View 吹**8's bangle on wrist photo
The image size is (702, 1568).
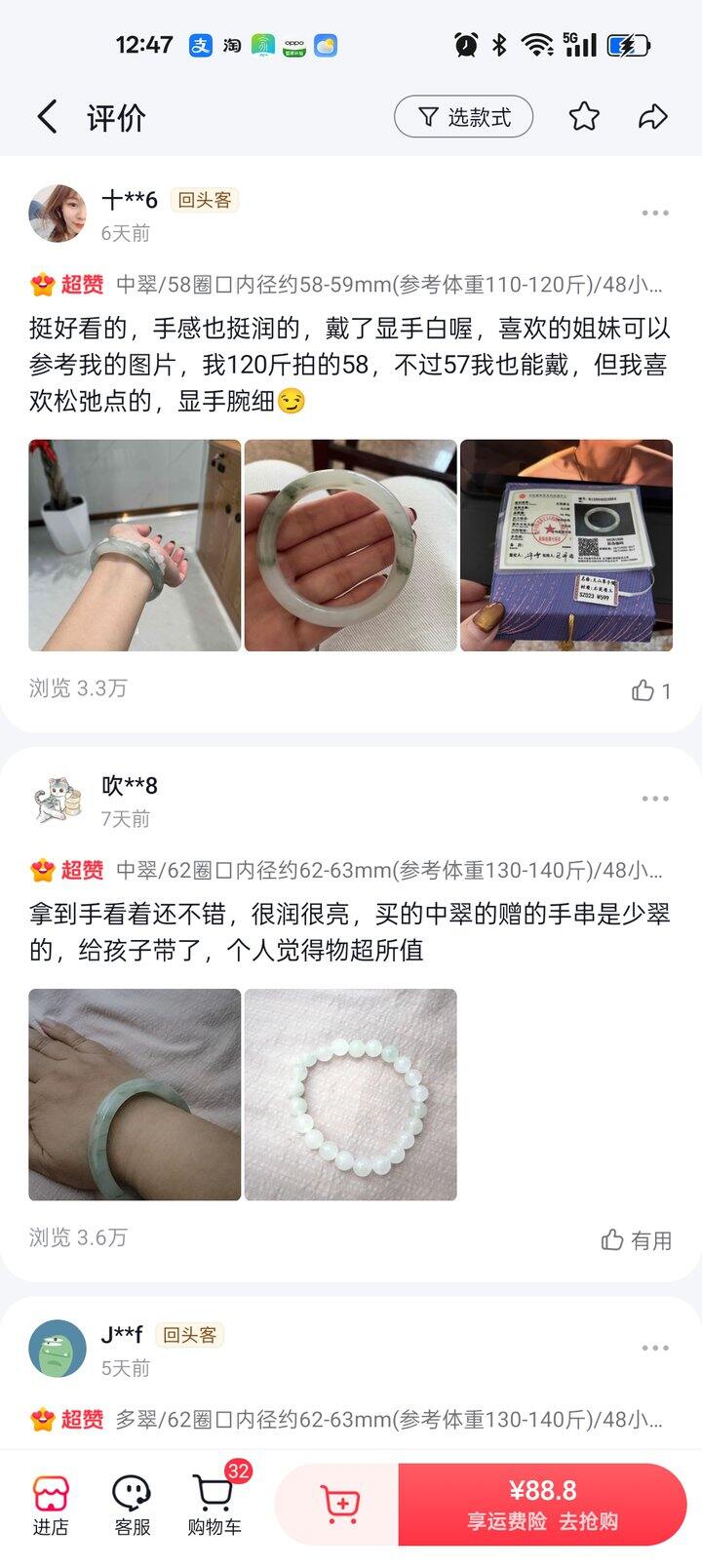click(x=135, y=1094)
